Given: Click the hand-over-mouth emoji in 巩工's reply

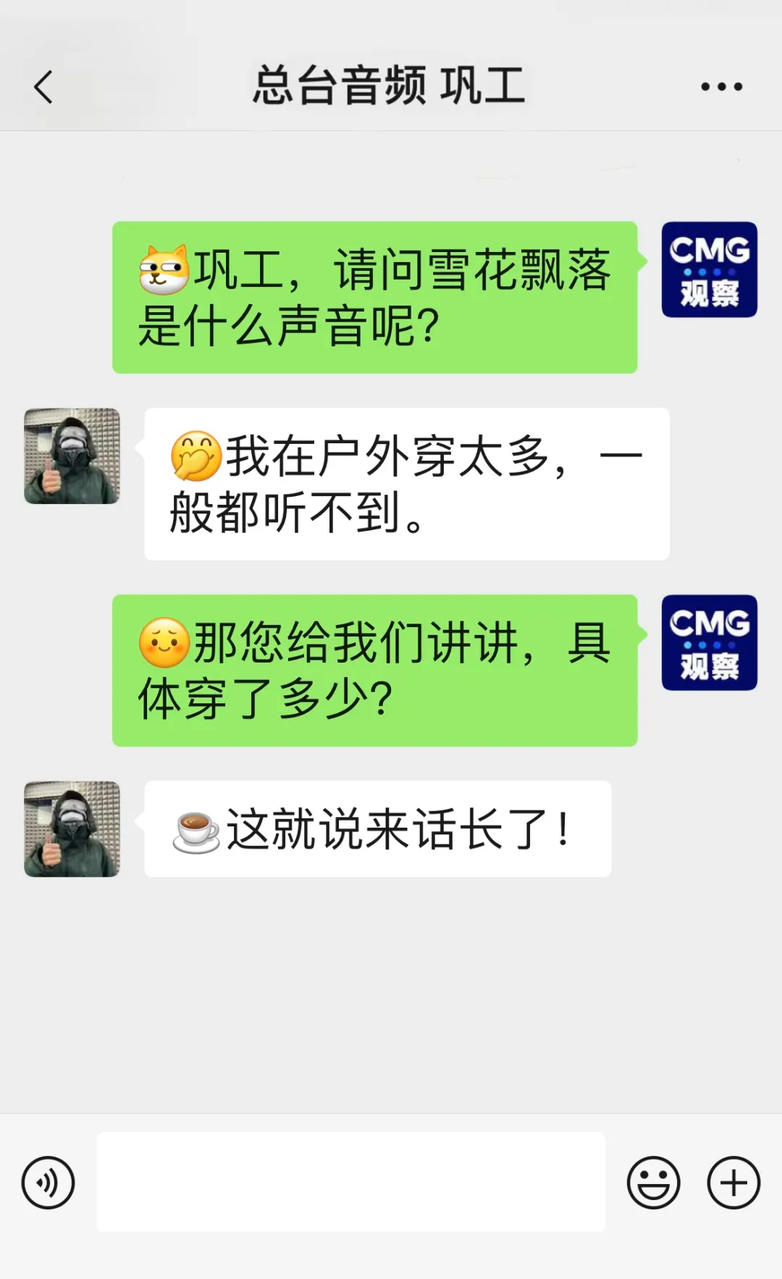Looking at the screenshot, I should tap(195, 455).
